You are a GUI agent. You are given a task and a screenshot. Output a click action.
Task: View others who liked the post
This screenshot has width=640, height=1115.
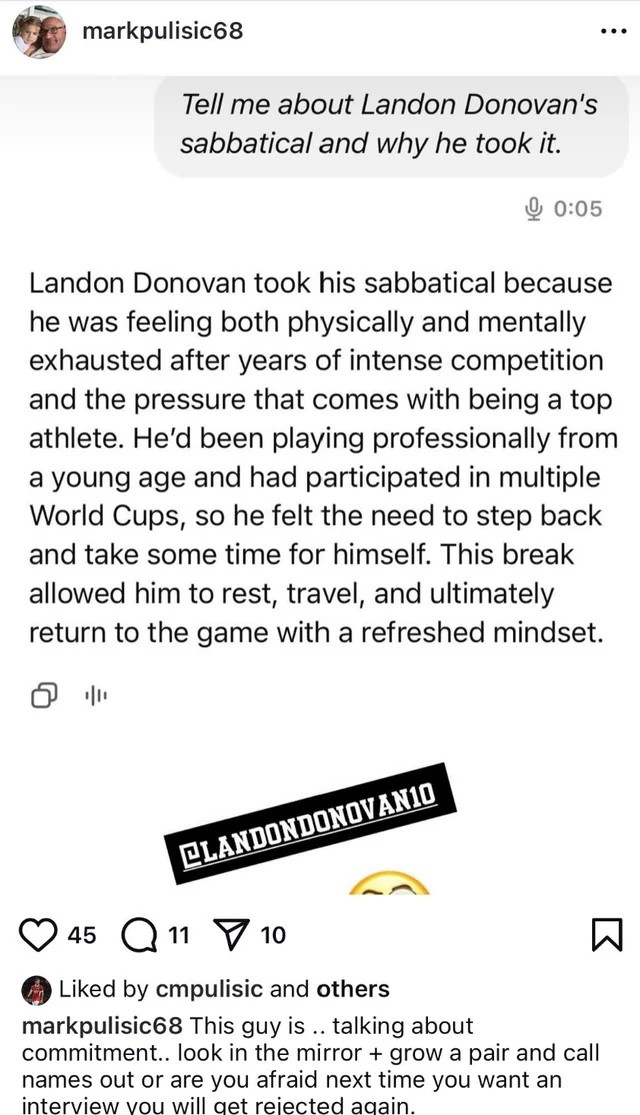353,989
